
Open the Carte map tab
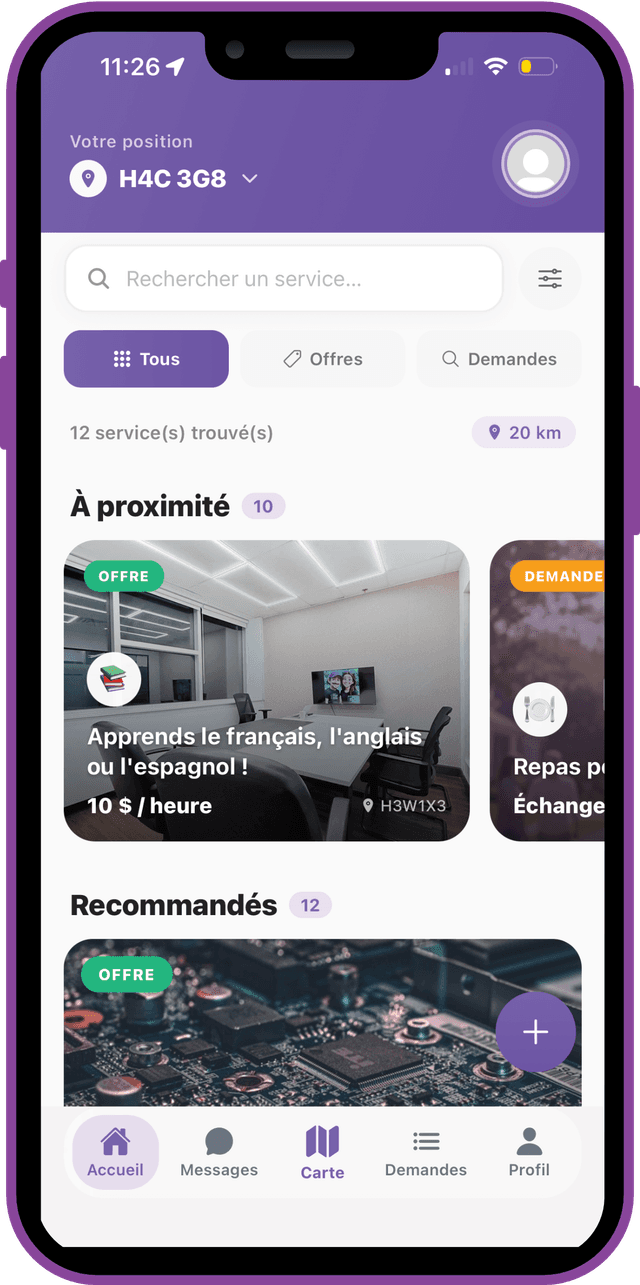pyautogui.click(x=322, y=1152)
